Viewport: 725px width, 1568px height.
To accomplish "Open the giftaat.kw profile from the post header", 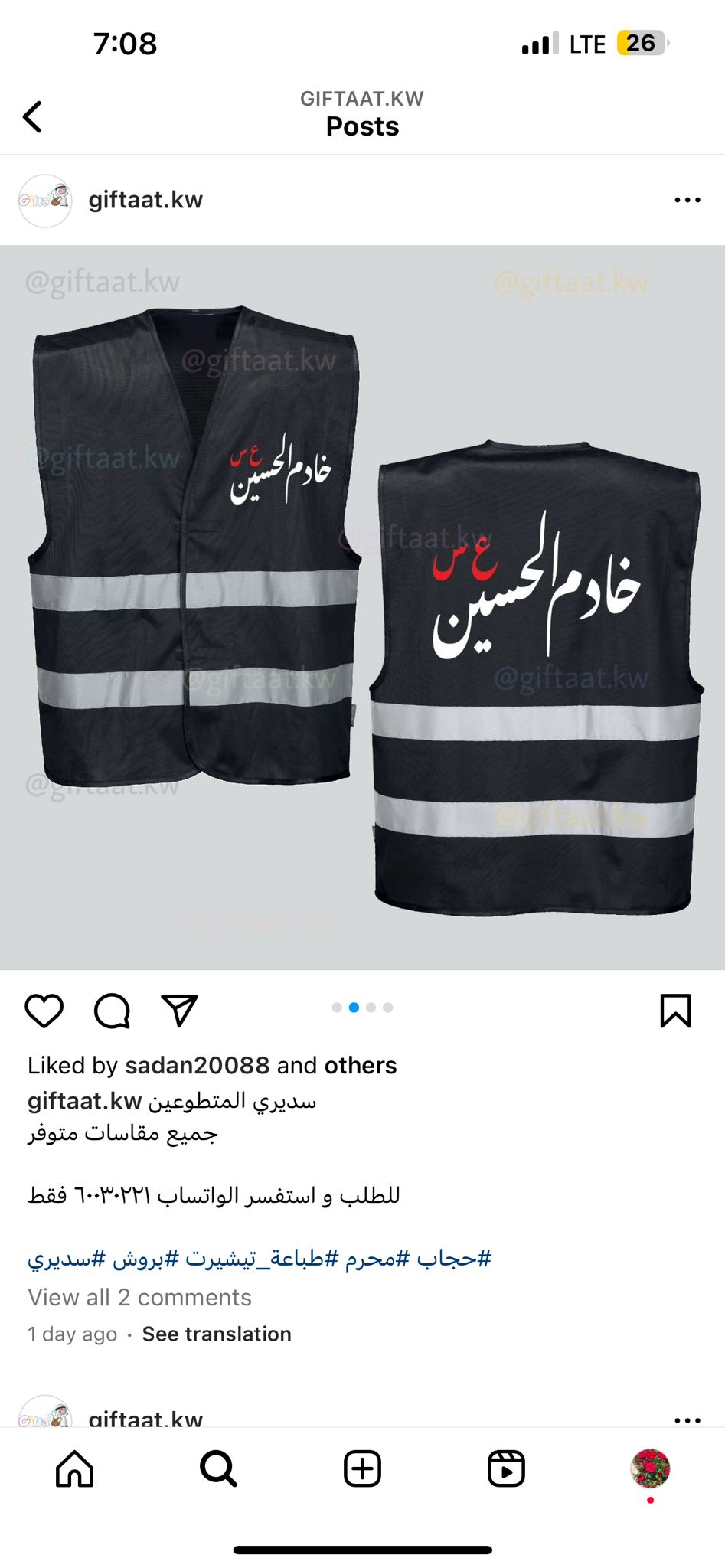I will click(x=145, y=200).
